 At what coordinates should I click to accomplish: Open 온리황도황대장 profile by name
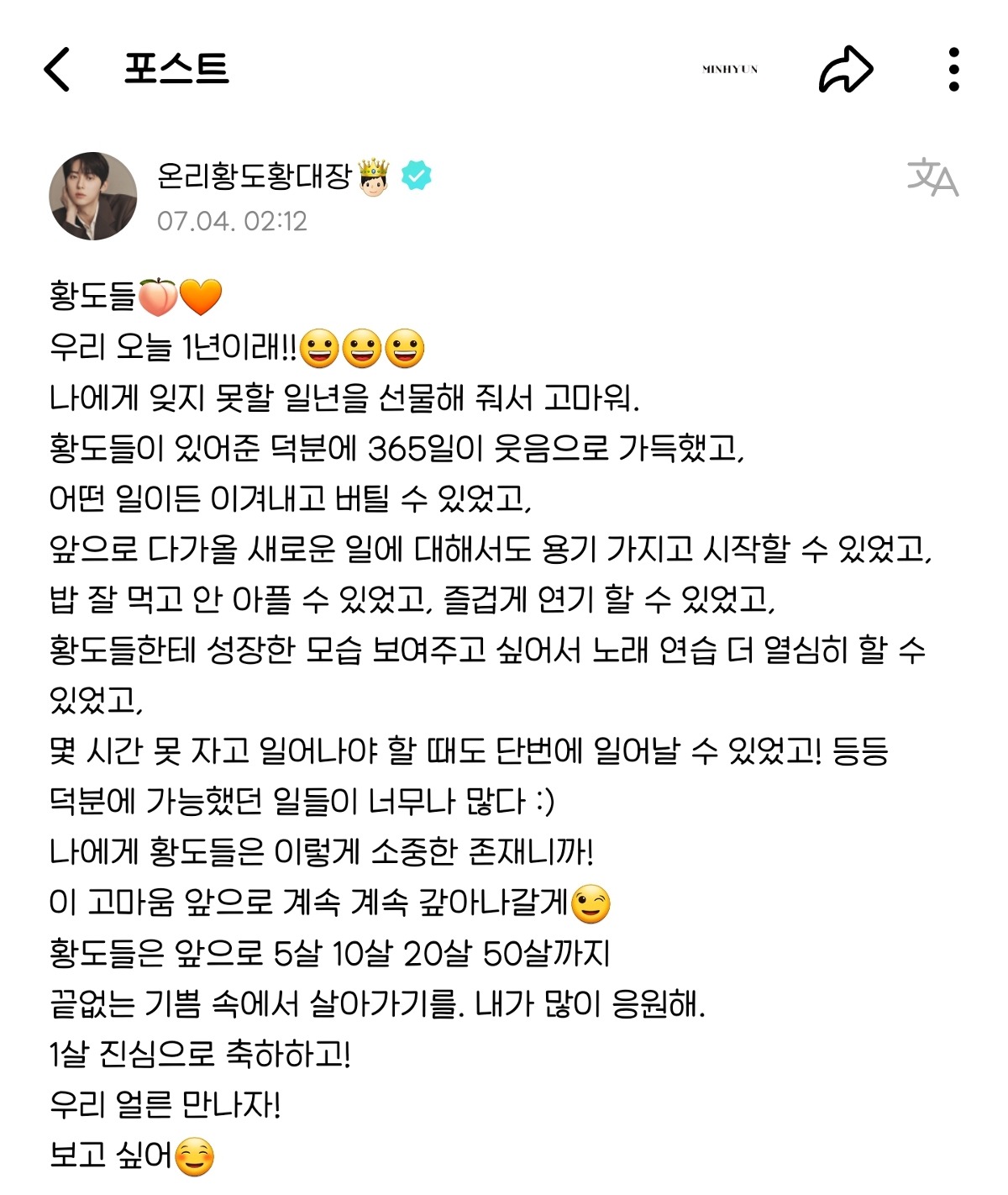point(254,176)
